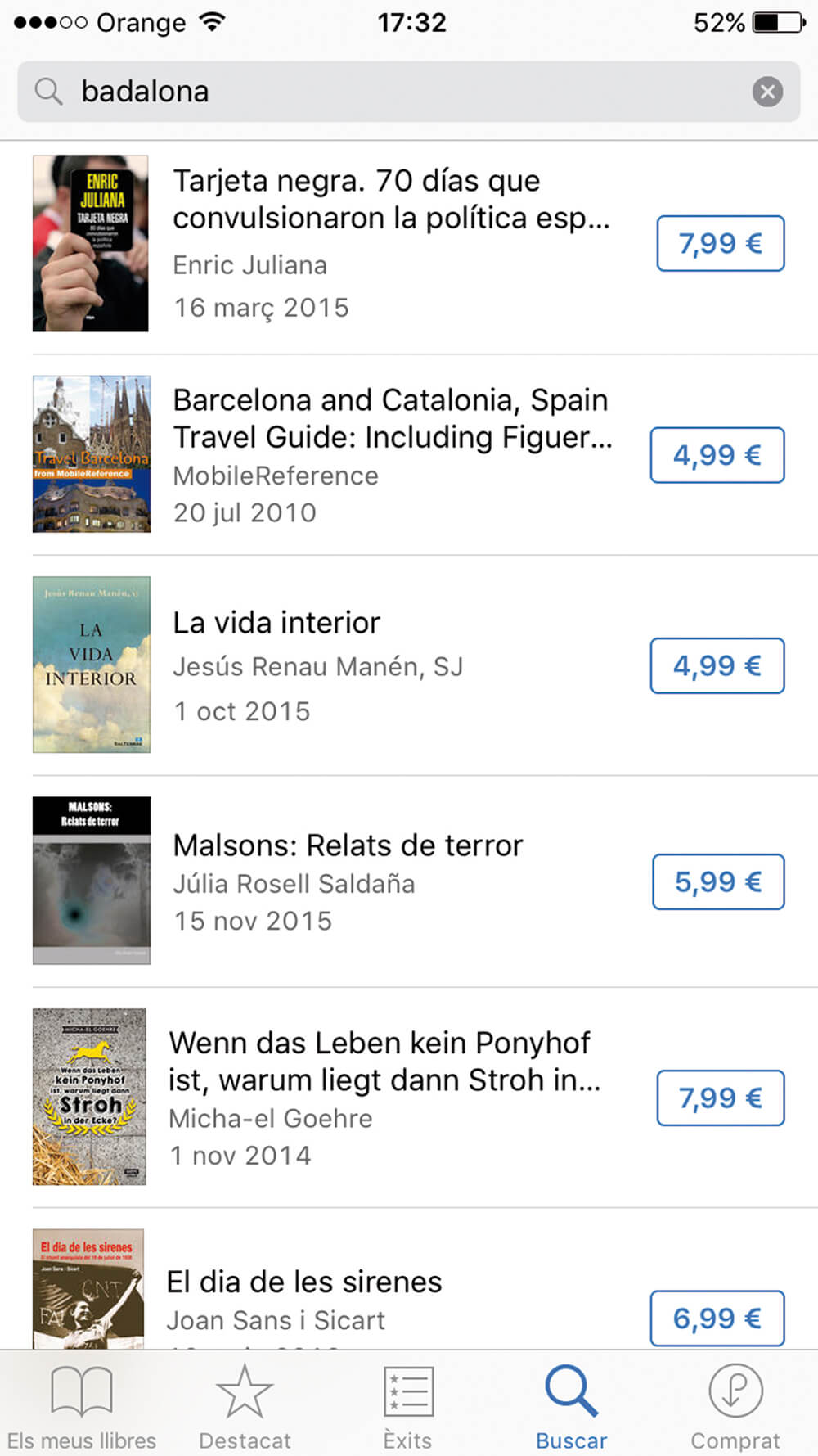
Task: Edit the badalona search field
Action: [393, 92]
